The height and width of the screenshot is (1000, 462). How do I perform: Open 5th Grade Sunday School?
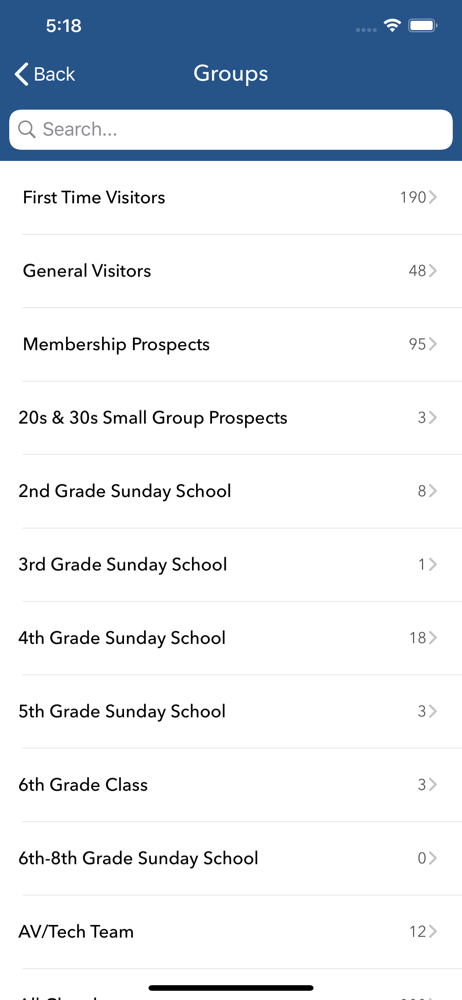coord(231,711)
